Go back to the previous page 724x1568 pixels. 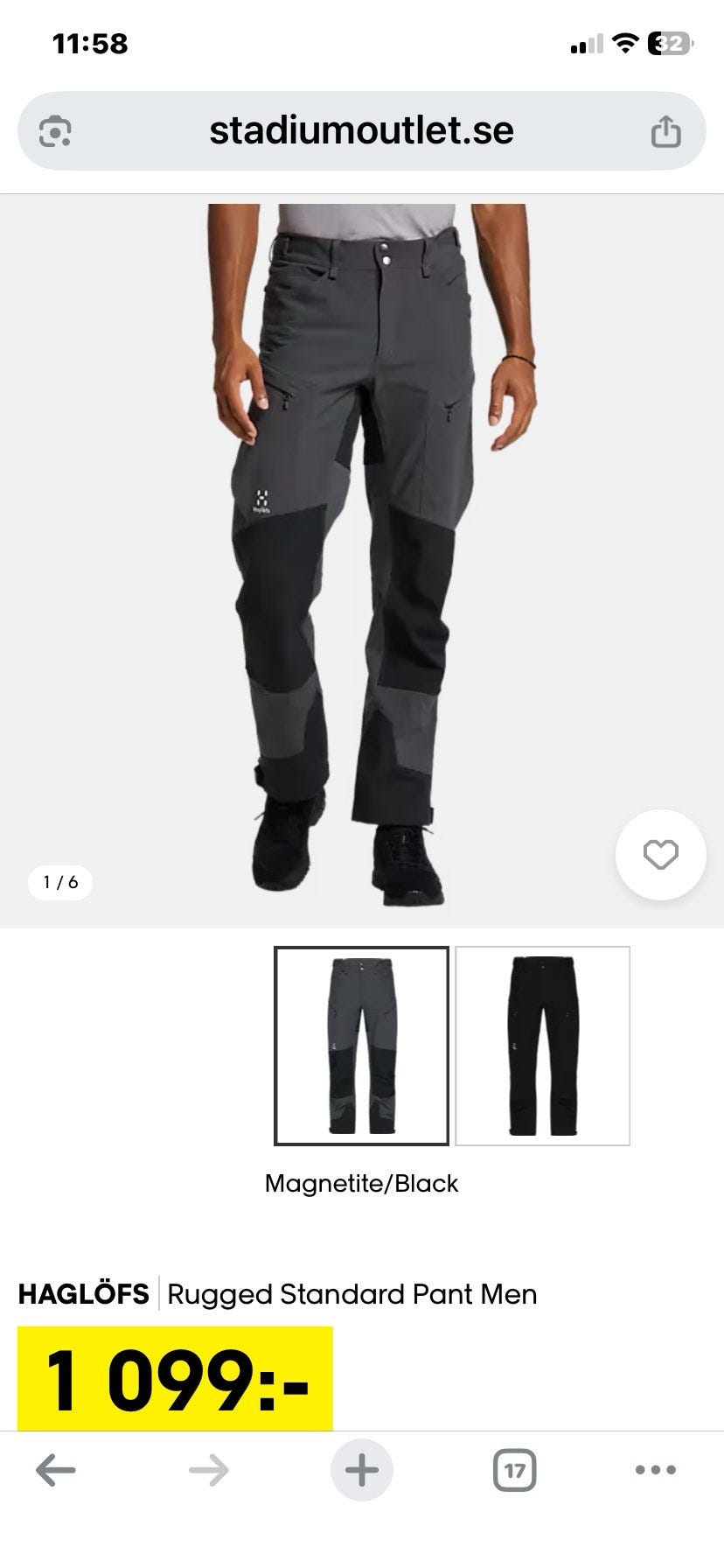(56, 1470)
